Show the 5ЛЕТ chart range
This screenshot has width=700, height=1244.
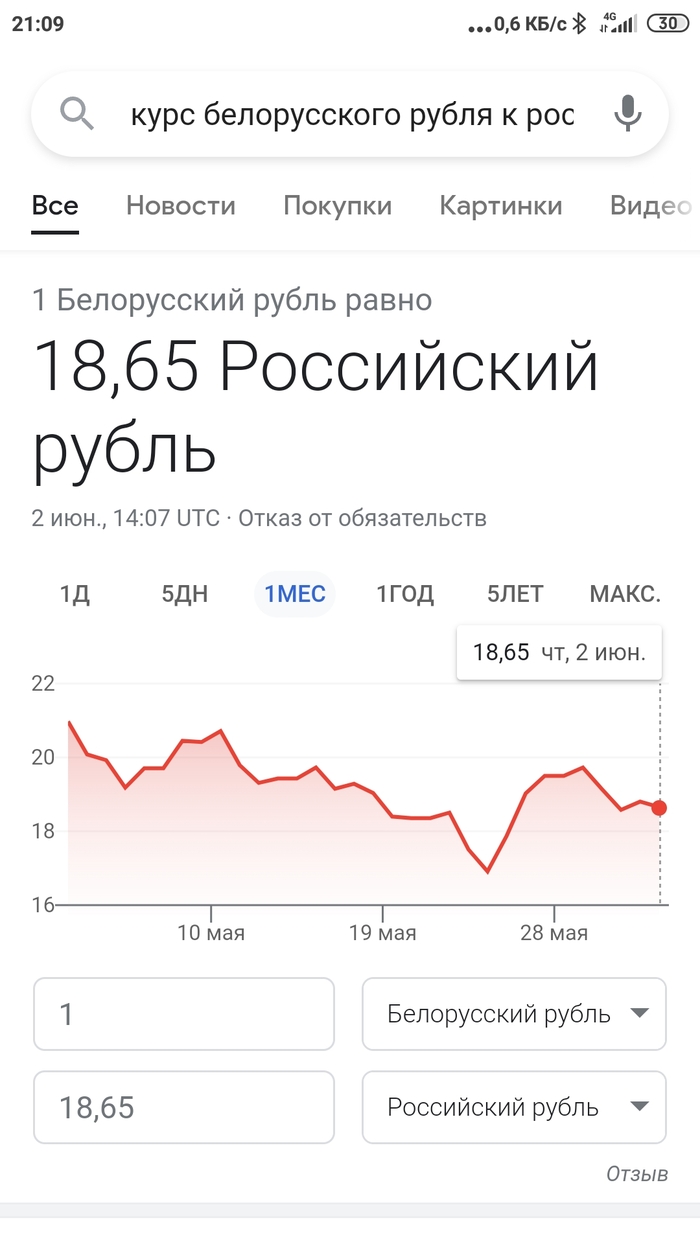pyautogui.click(x=515, y=594)
